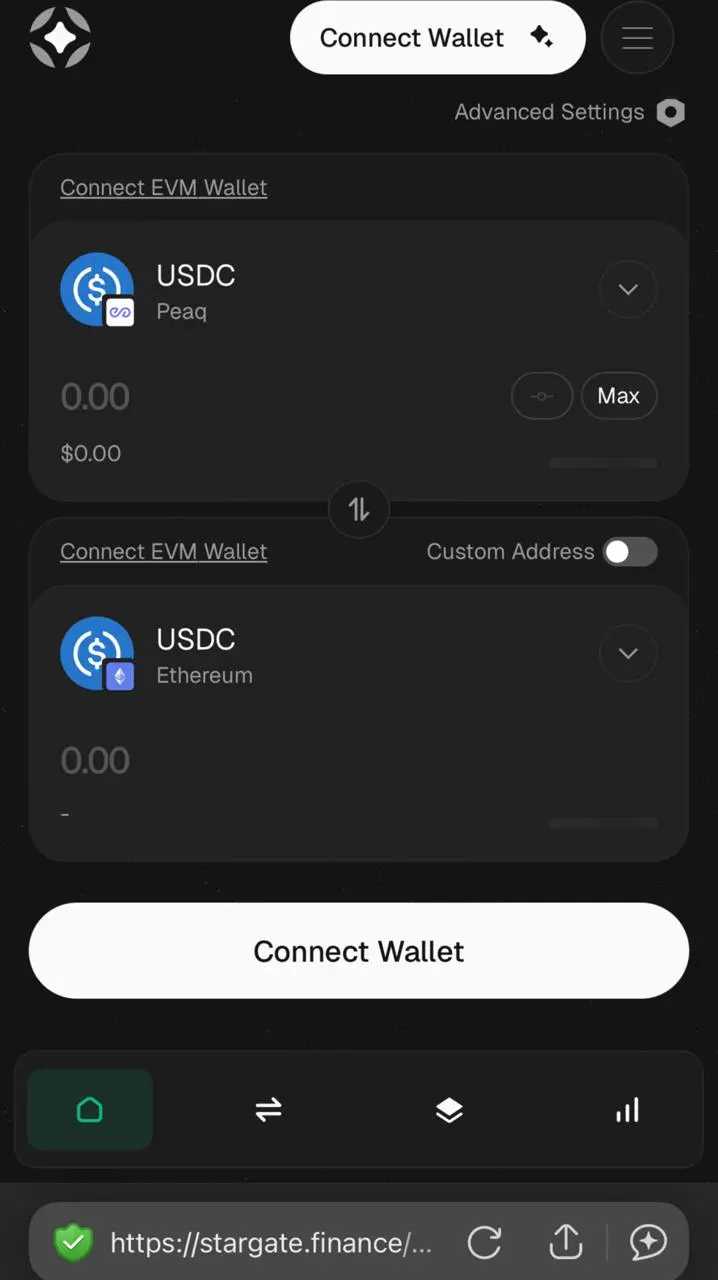This screenshot has width=718, height=1280.
Task: Switch to the layers tab
Action: 449,1110
